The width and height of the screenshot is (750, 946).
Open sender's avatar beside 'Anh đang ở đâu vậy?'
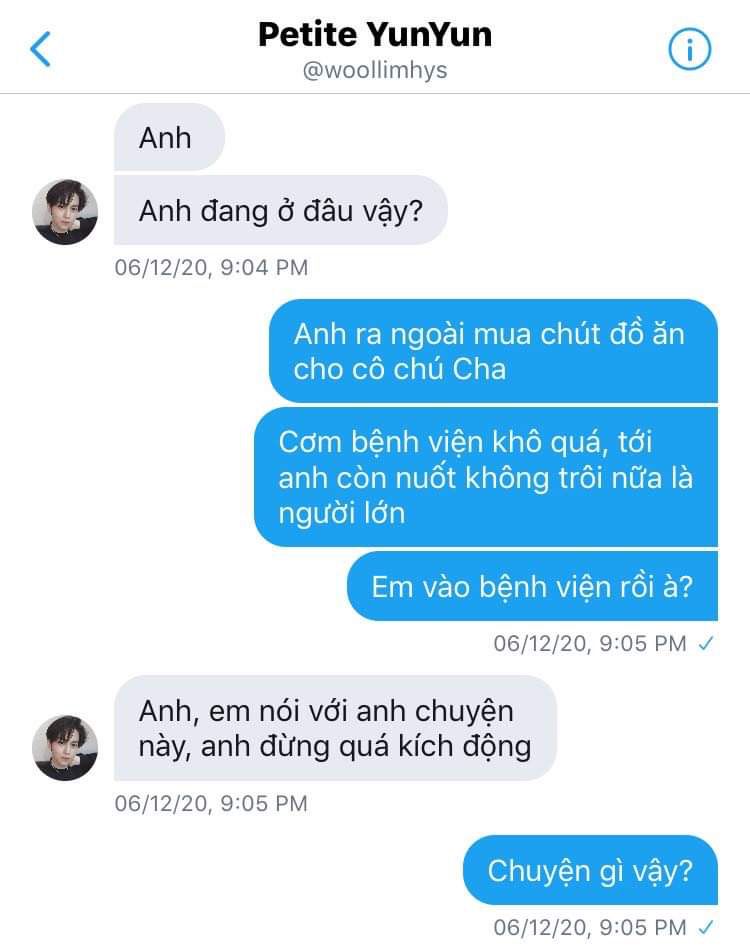[x=65, y=212]
